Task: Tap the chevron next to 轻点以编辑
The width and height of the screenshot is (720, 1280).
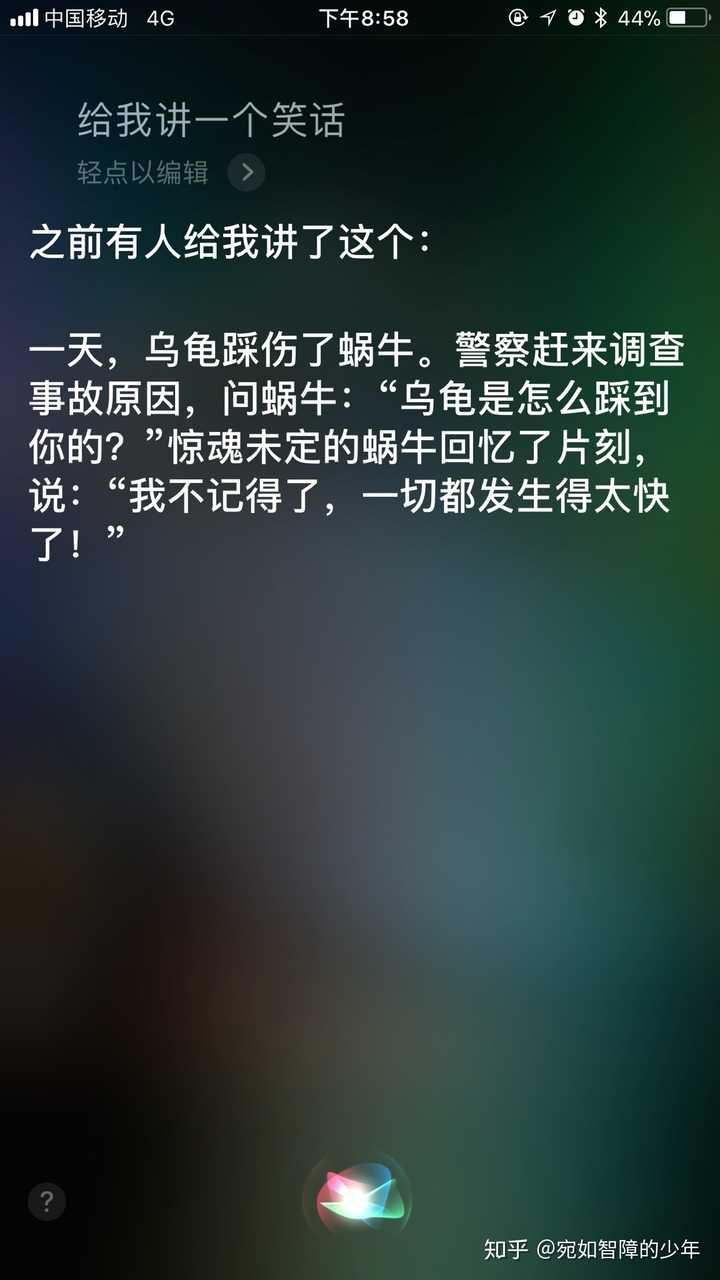Action: [x=246, y=173]
